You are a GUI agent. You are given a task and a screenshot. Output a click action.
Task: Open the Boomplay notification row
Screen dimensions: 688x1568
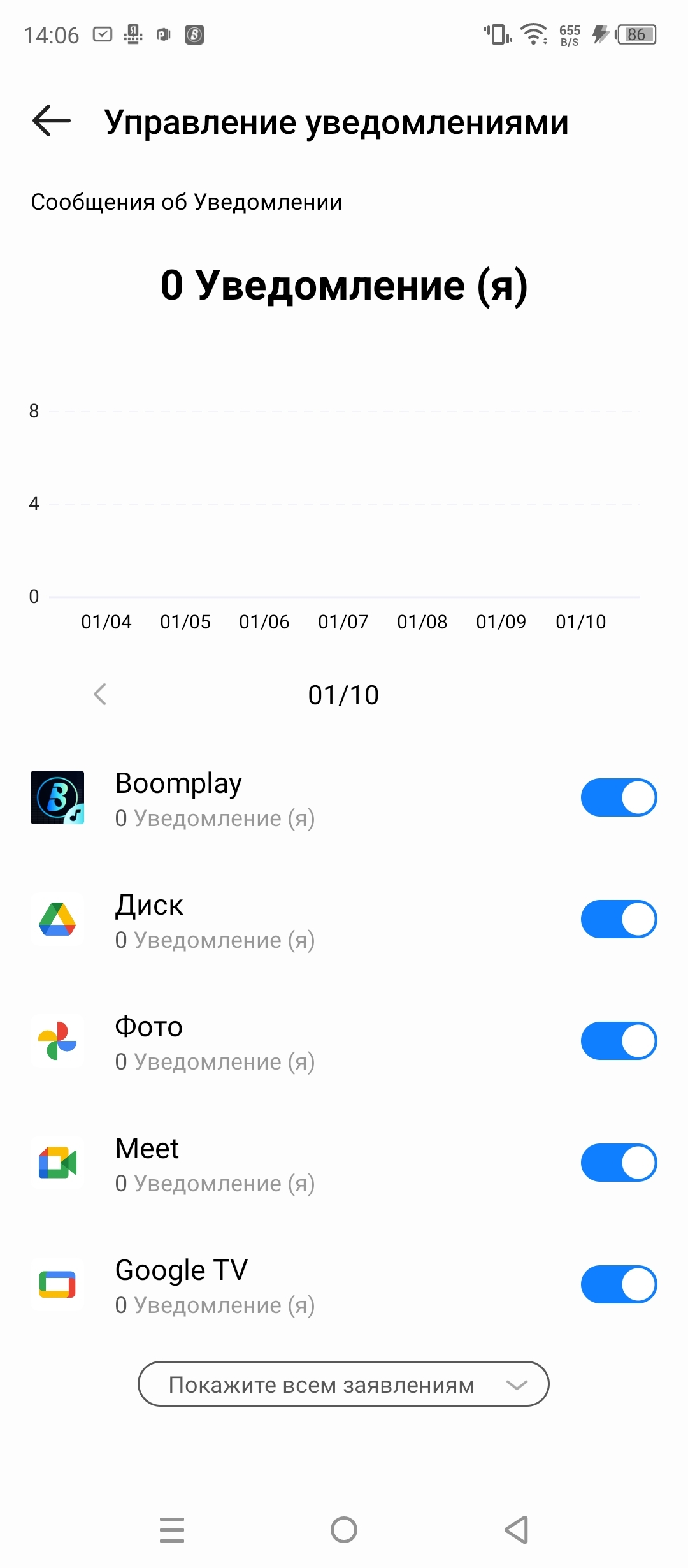(x=255, y=798)
